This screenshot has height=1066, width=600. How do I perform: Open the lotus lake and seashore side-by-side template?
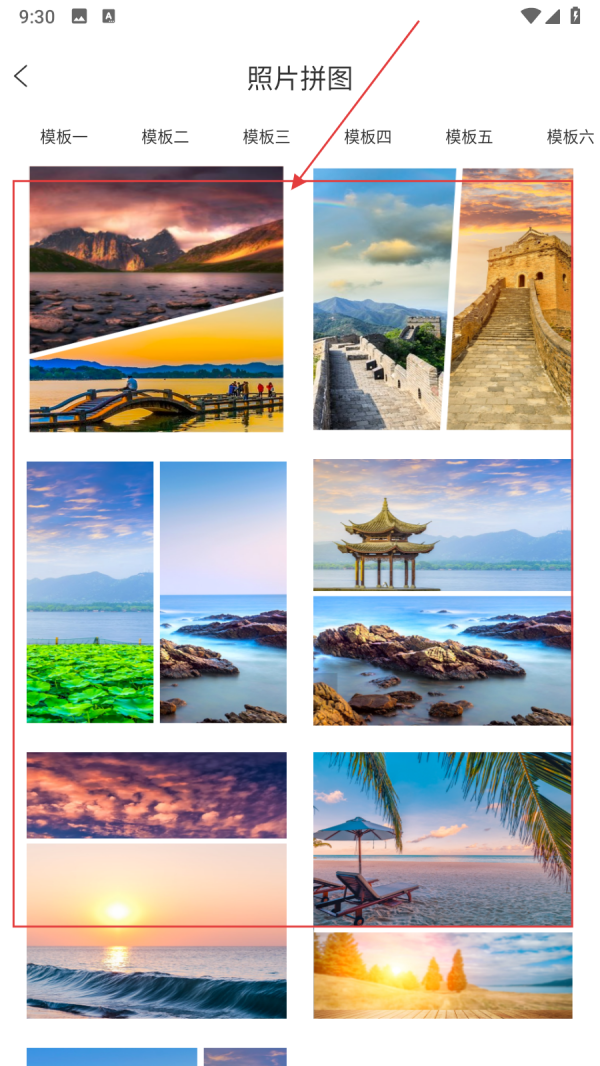point(156,591)
